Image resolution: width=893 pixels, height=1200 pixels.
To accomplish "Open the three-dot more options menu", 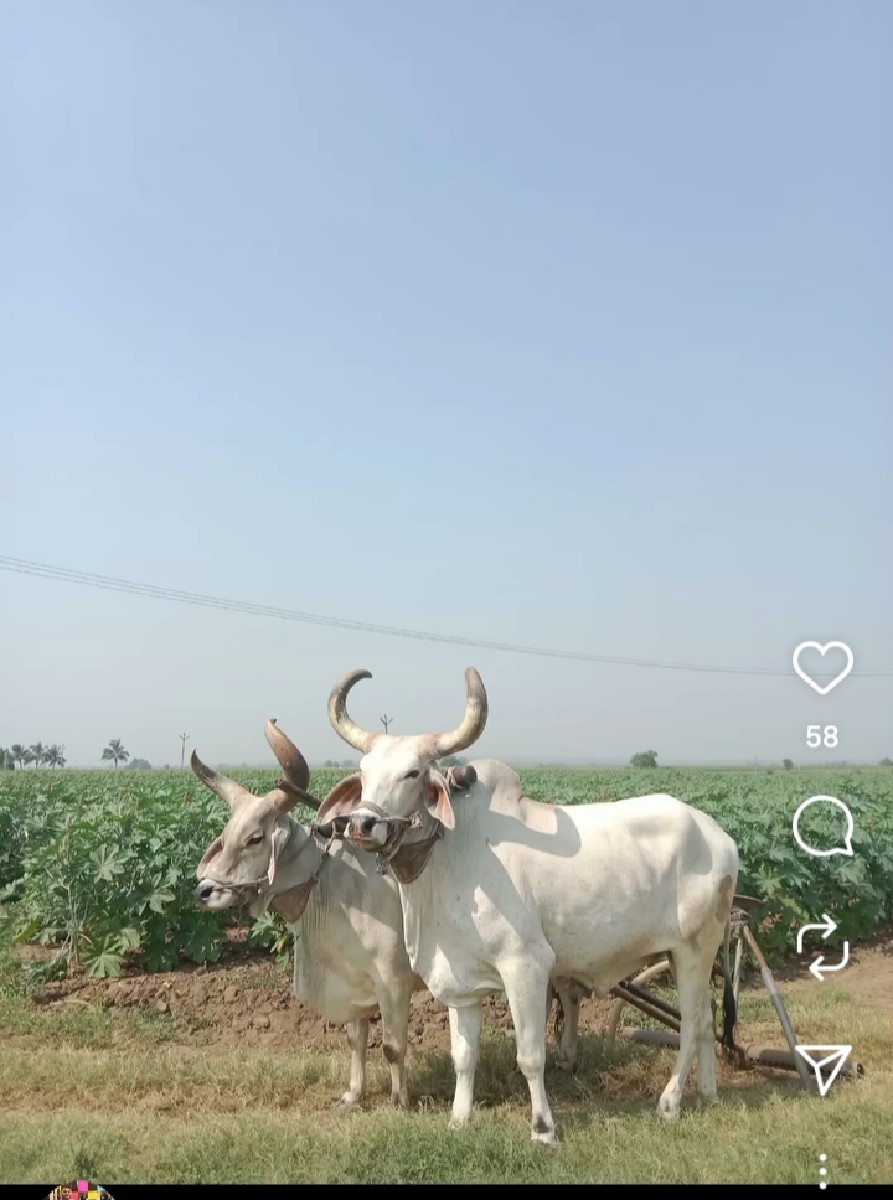I will 822,1170.
